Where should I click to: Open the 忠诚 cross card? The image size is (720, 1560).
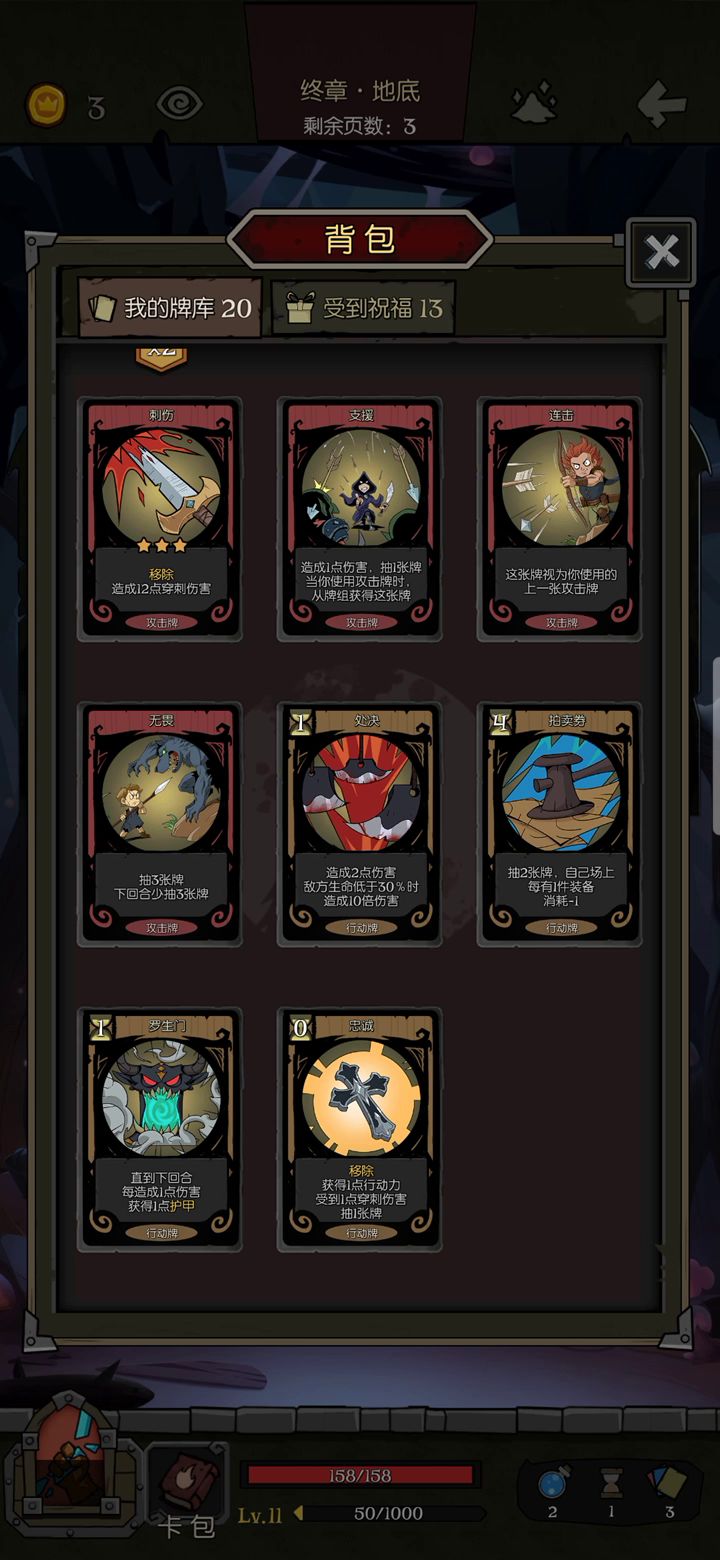360,1128
